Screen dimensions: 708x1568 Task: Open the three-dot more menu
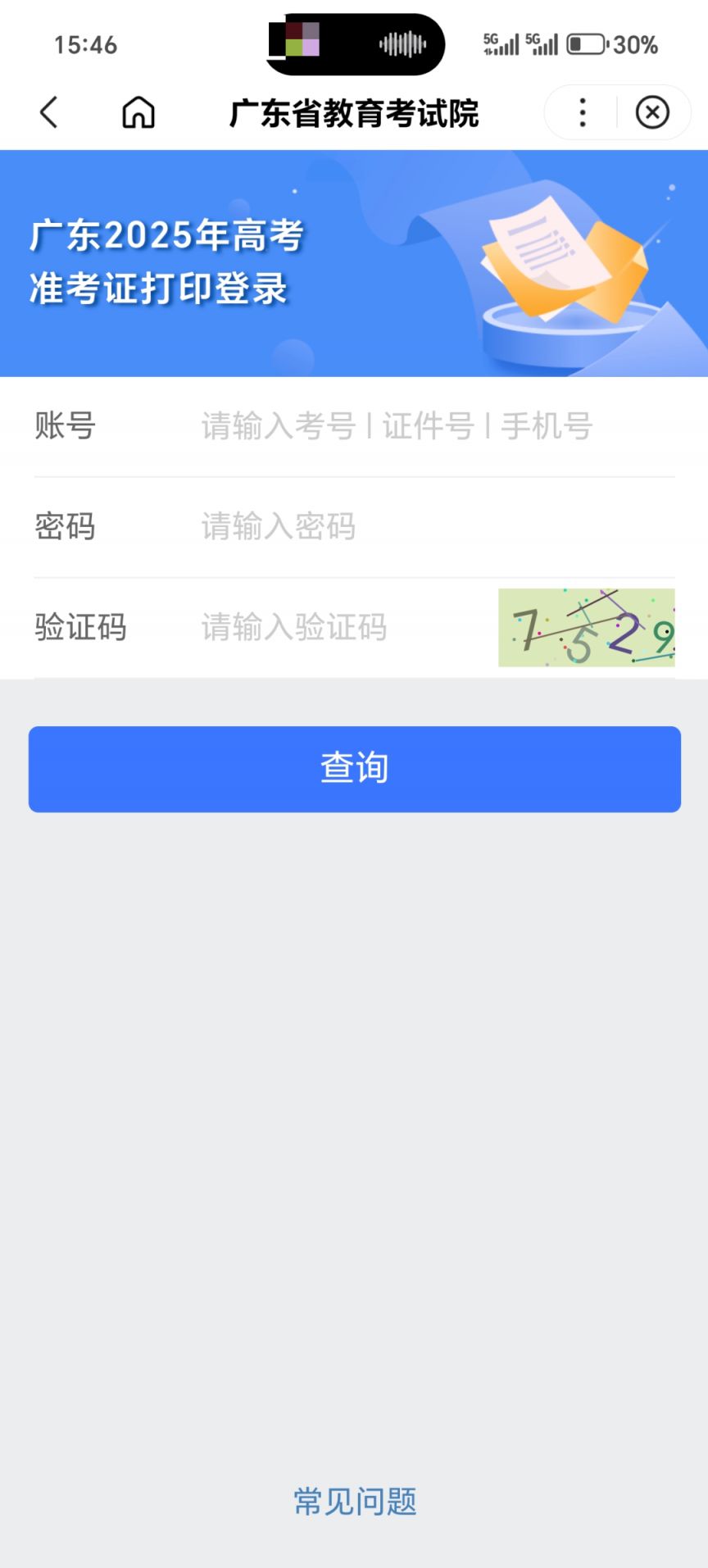click(583, 112)
